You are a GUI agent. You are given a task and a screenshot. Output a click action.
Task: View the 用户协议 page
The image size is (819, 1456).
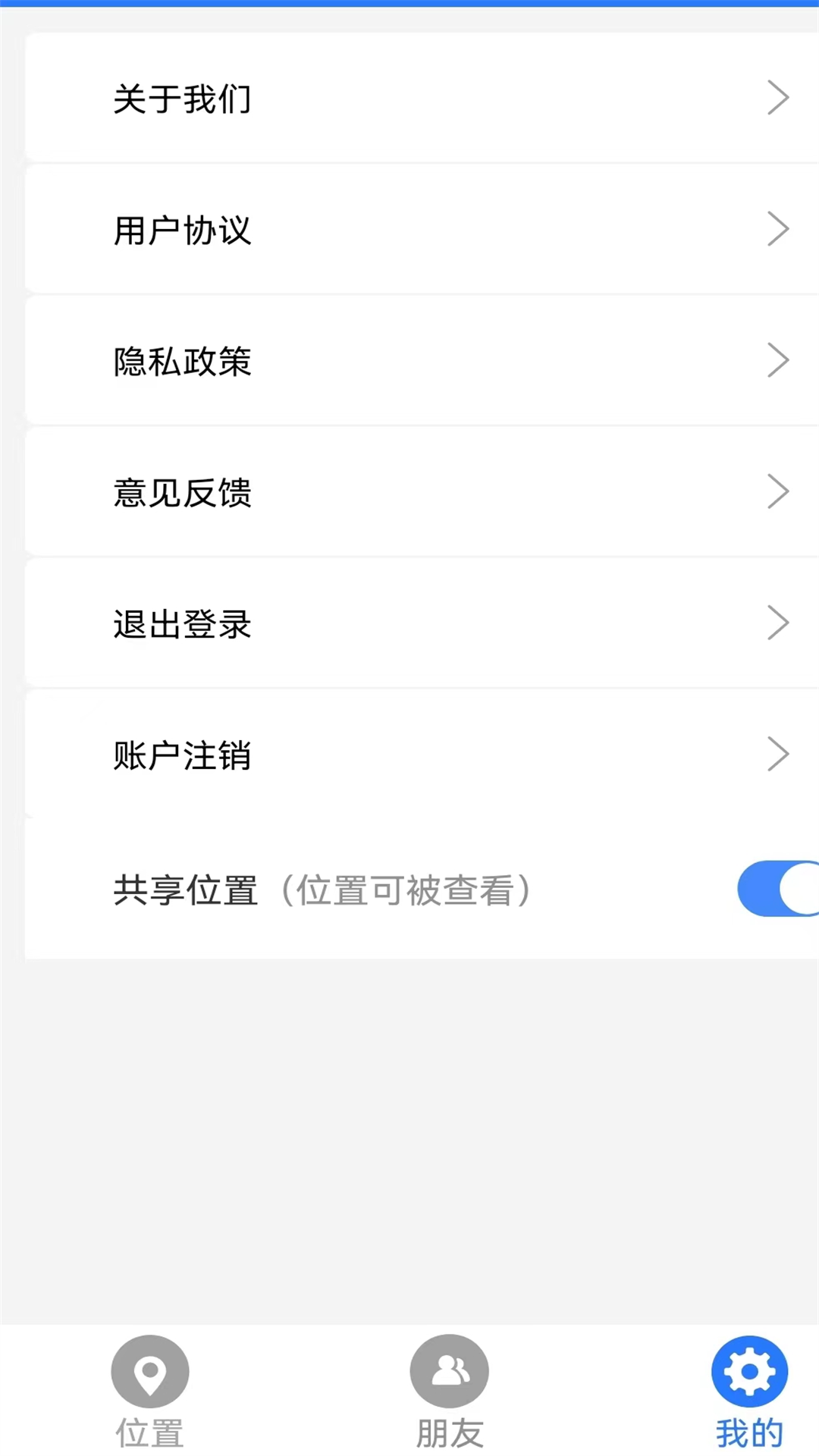coord(421,229)
